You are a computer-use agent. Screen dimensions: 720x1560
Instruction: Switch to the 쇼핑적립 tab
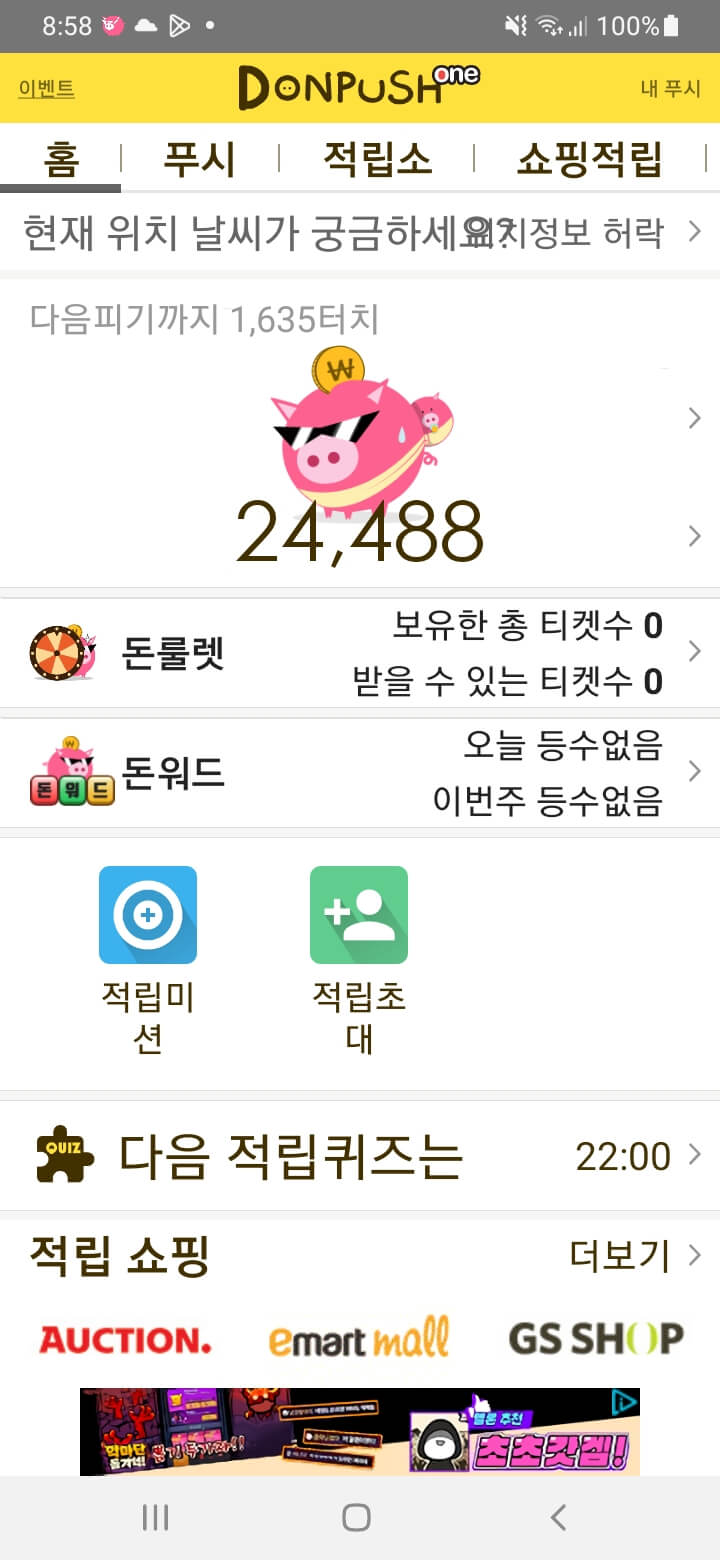pos(589,159)
